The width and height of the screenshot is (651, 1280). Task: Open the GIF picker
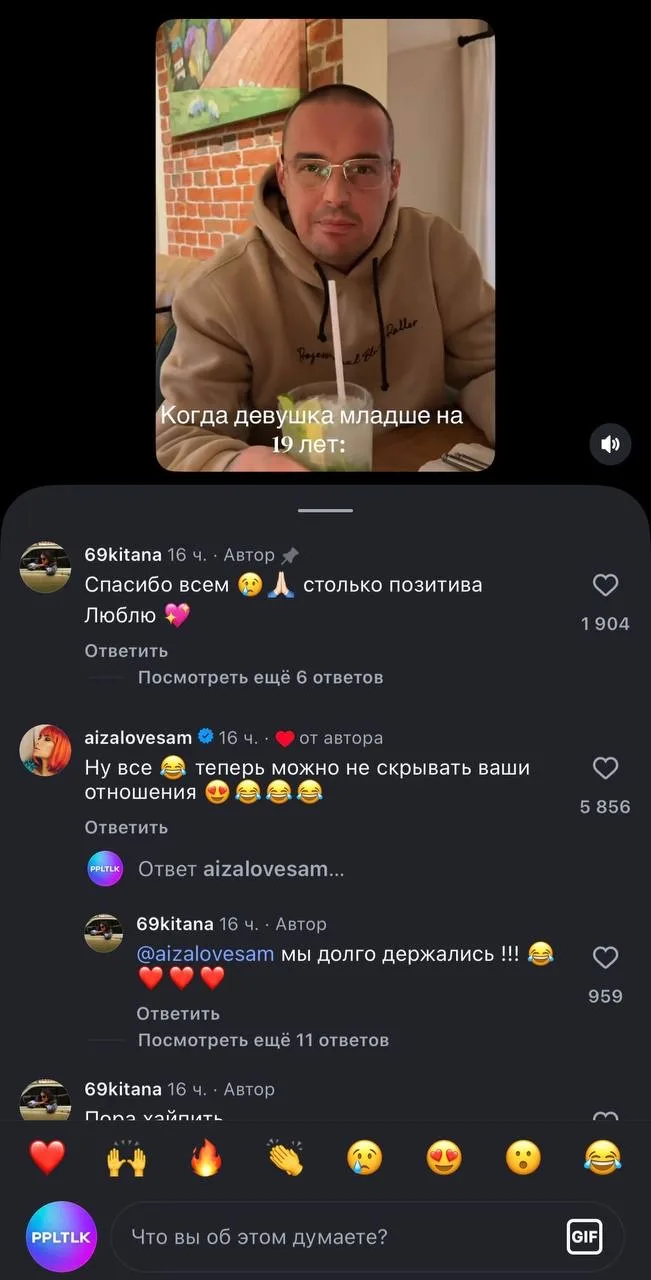(x=584, y=1237)
